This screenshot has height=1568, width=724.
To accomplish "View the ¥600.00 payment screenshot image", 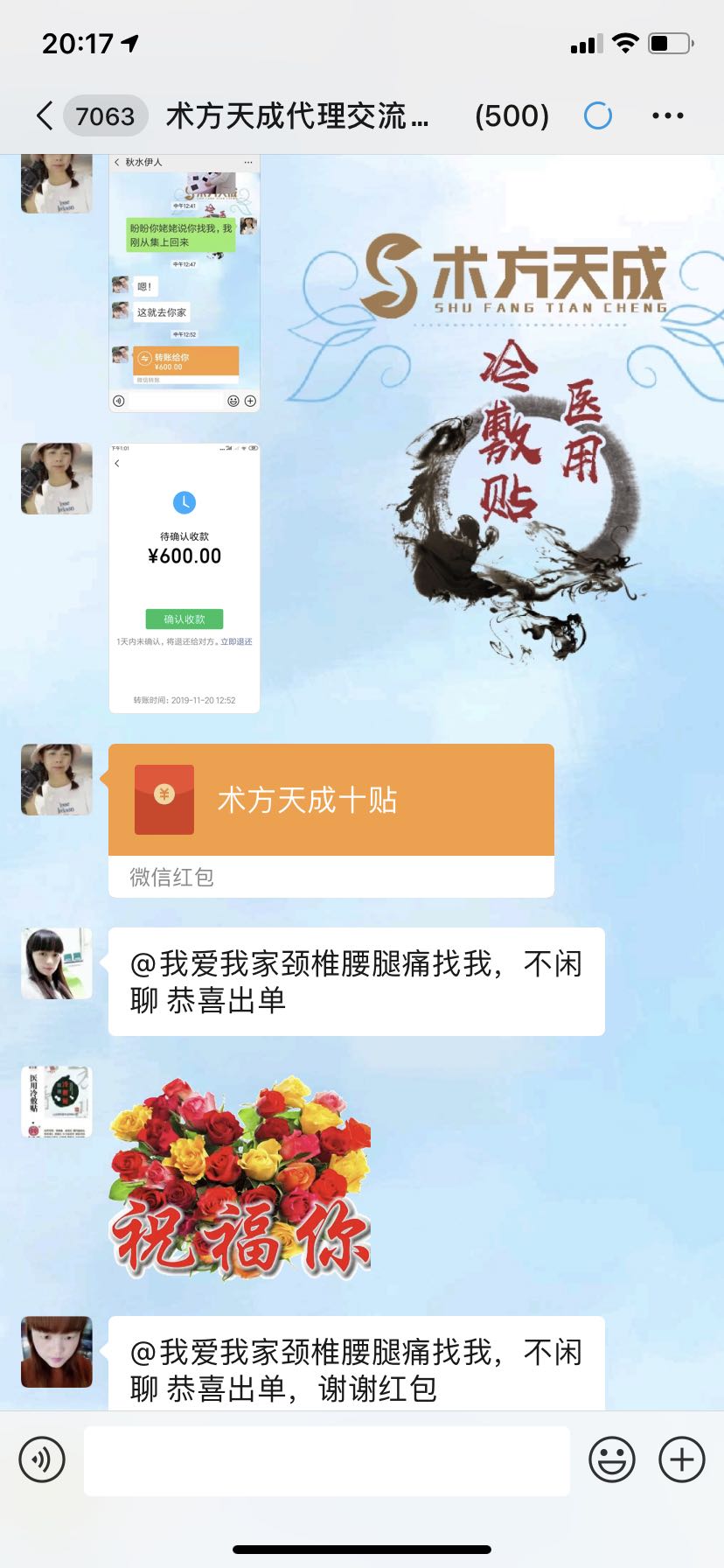I will (184, 577).
